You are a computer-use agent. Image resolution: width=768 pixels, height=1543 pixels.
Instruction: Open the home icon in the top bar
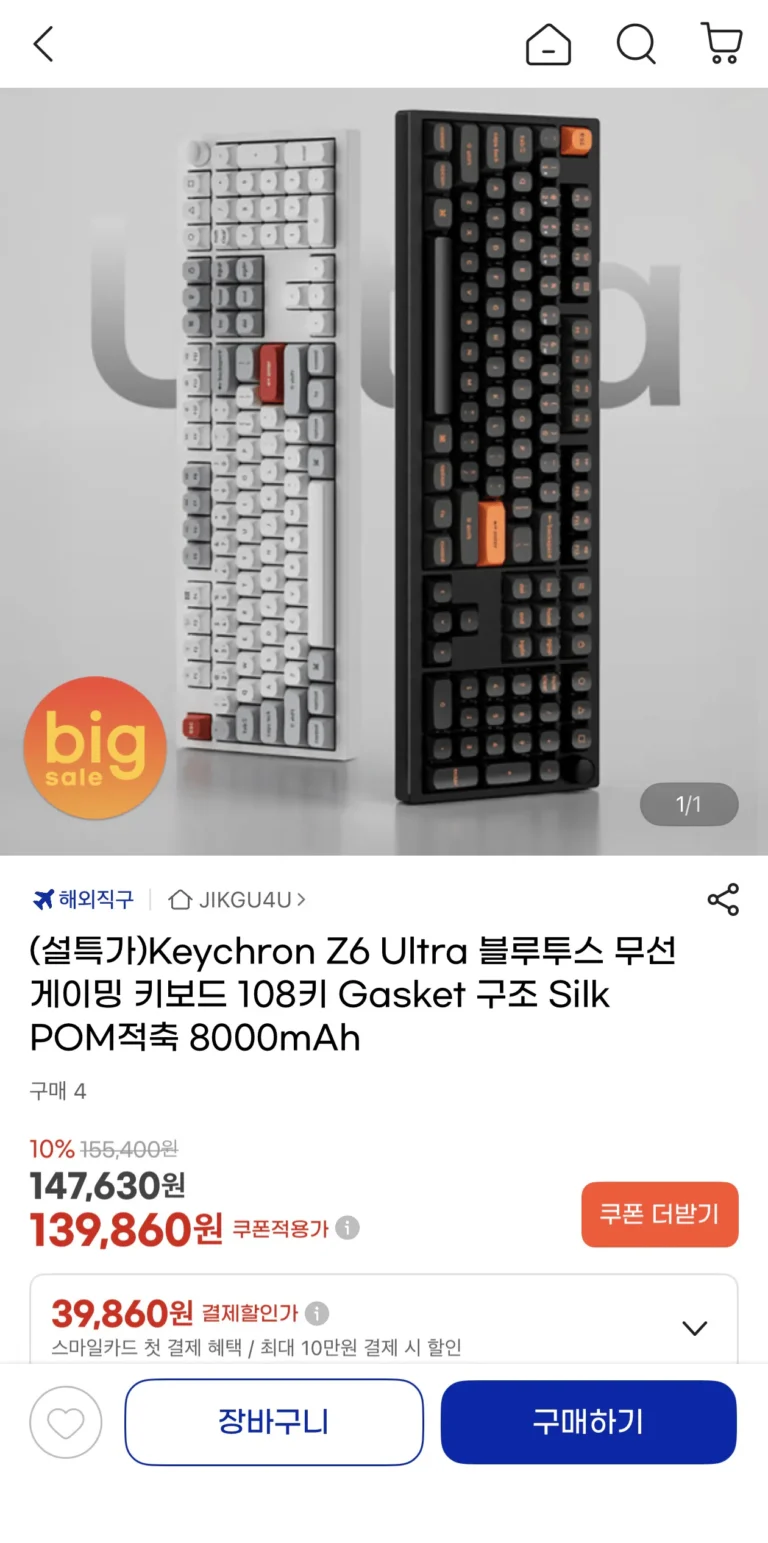(548, 44)
